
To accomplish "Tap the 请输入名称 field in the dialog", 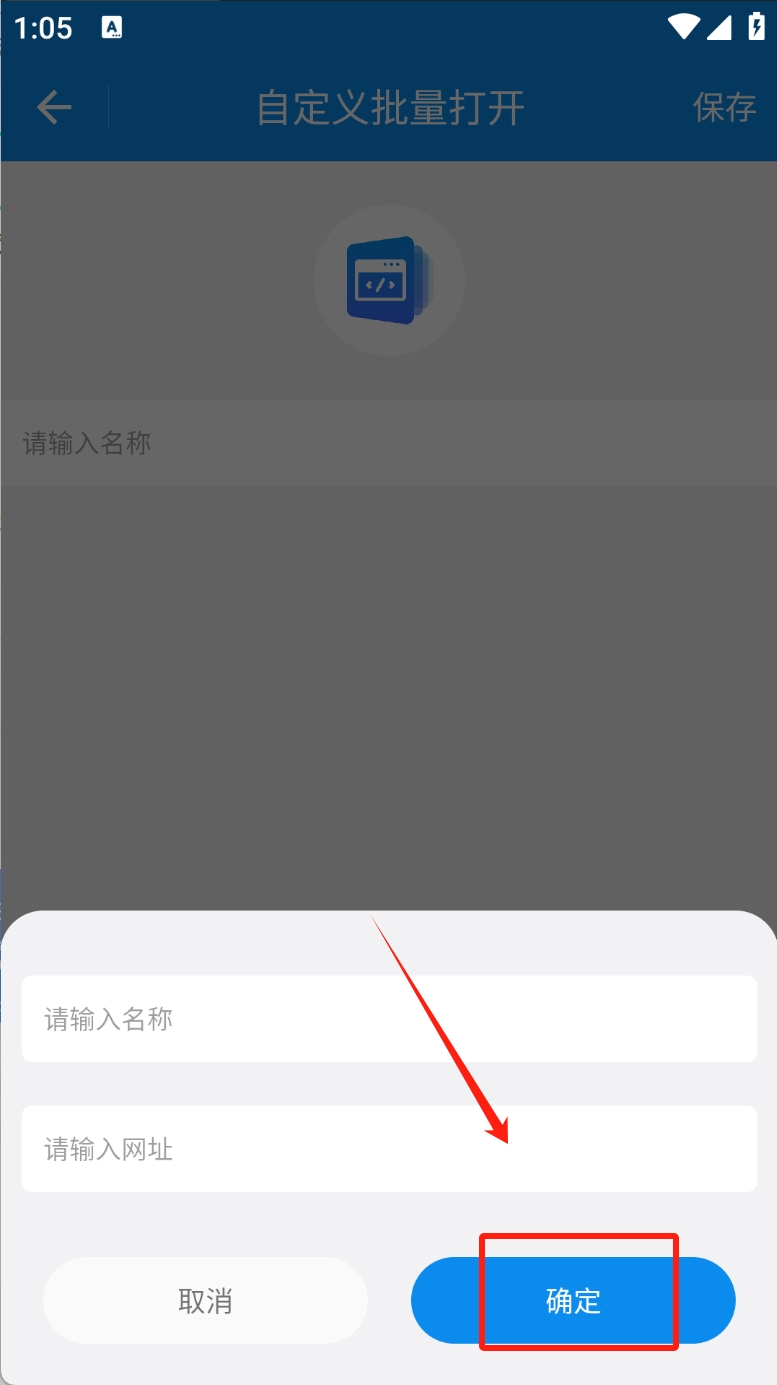I will pos(388,1018).
